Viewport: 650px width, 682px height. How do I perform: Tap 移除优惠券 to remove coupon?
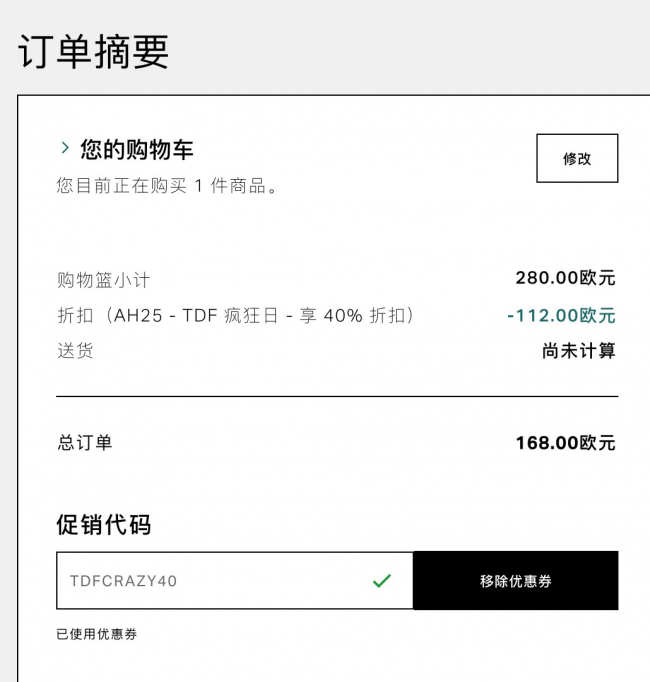click(515, 580)
